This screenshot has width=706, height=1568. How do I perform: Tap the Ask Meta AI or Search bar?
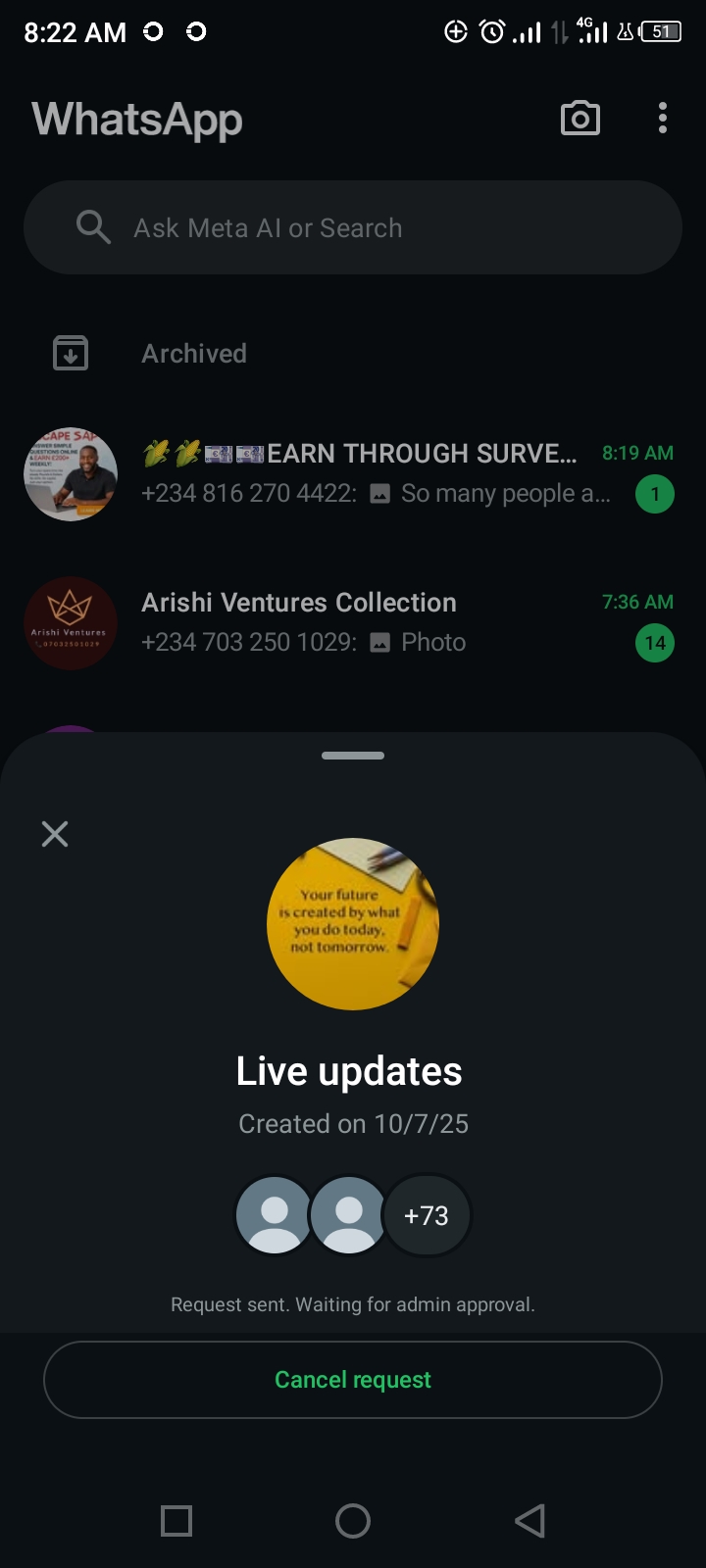[353, 227]
